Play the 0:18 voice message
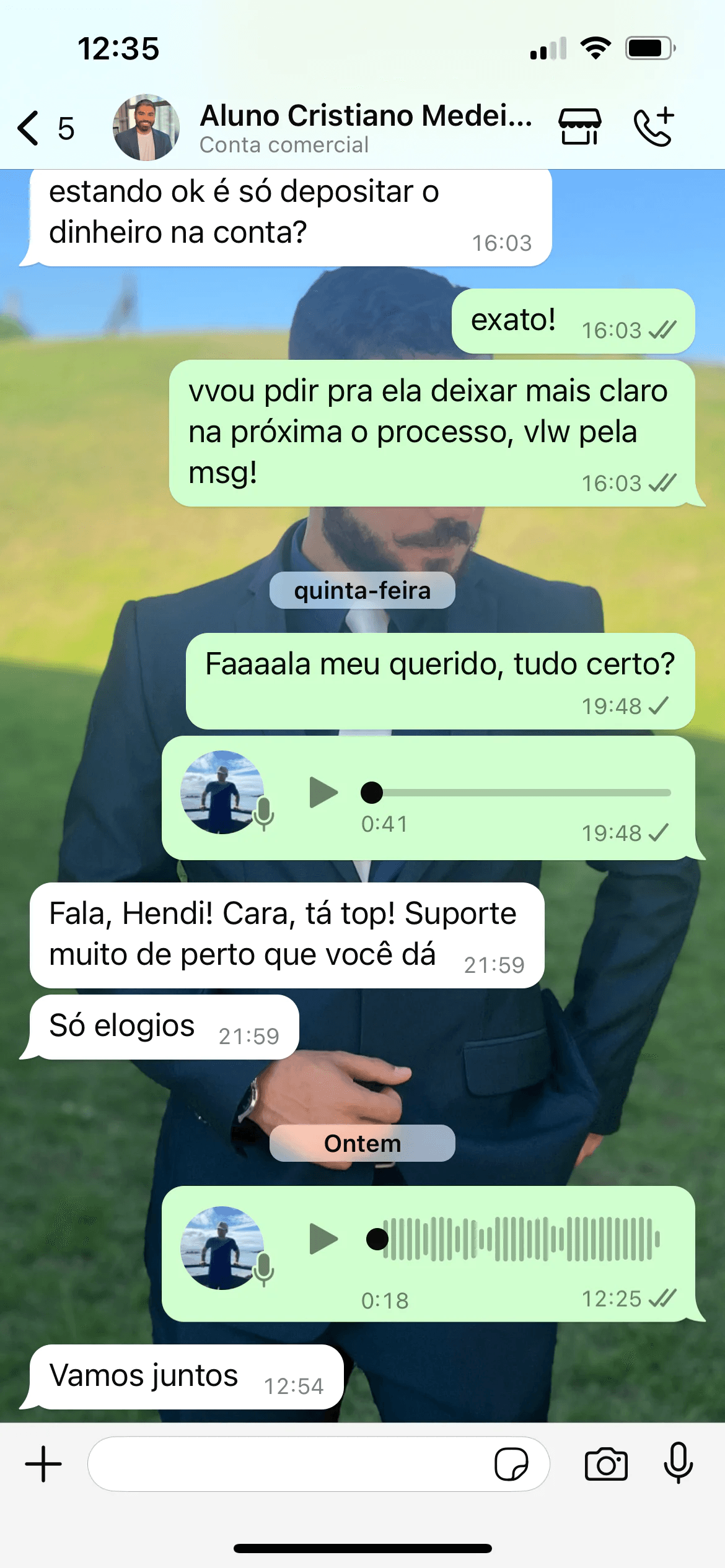The width and height of the screenshot is (725, 1568). click(323, 1239)
